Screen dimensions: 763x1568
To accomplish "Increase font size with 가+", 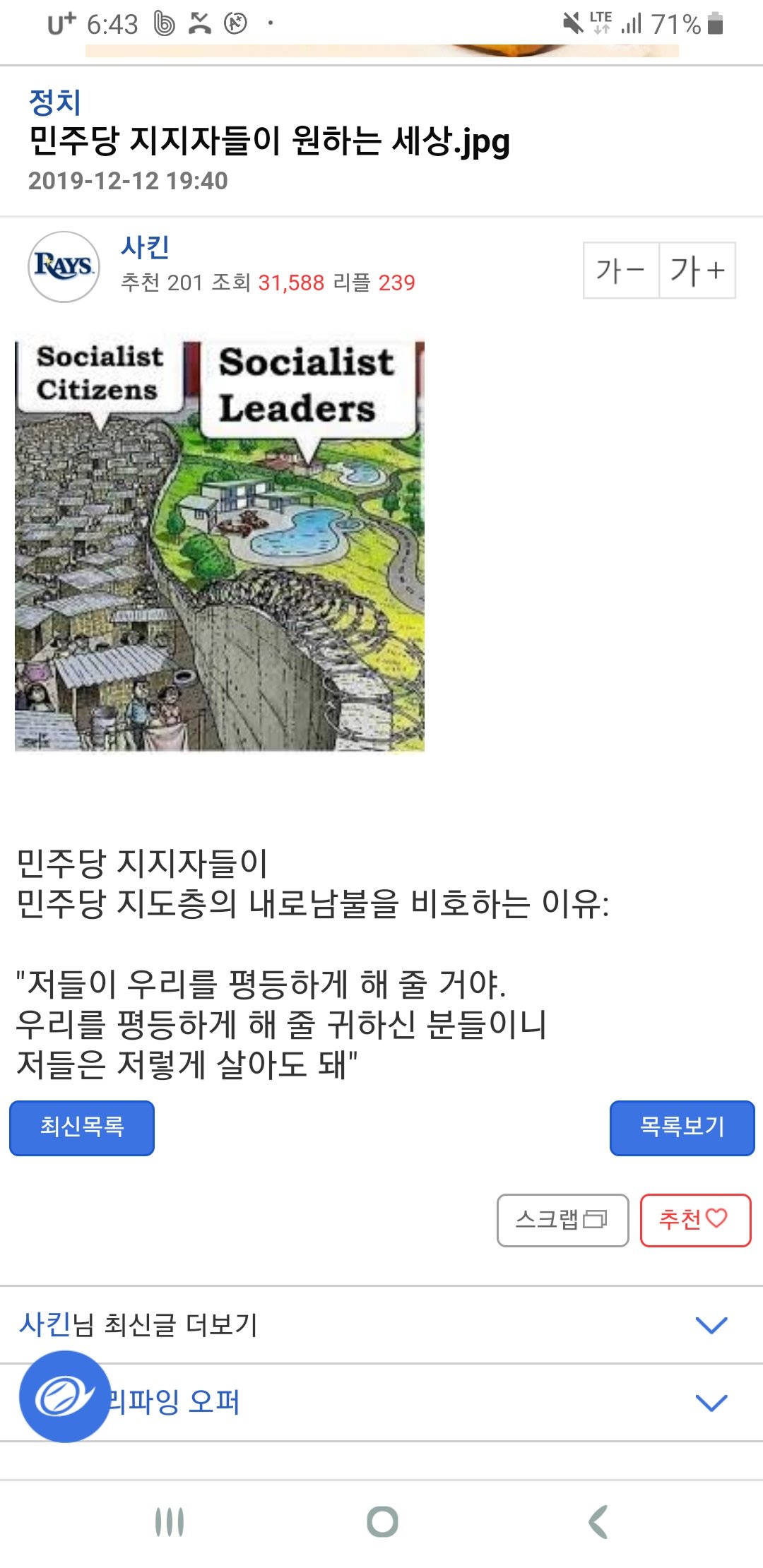I will (x=697, y=271).
